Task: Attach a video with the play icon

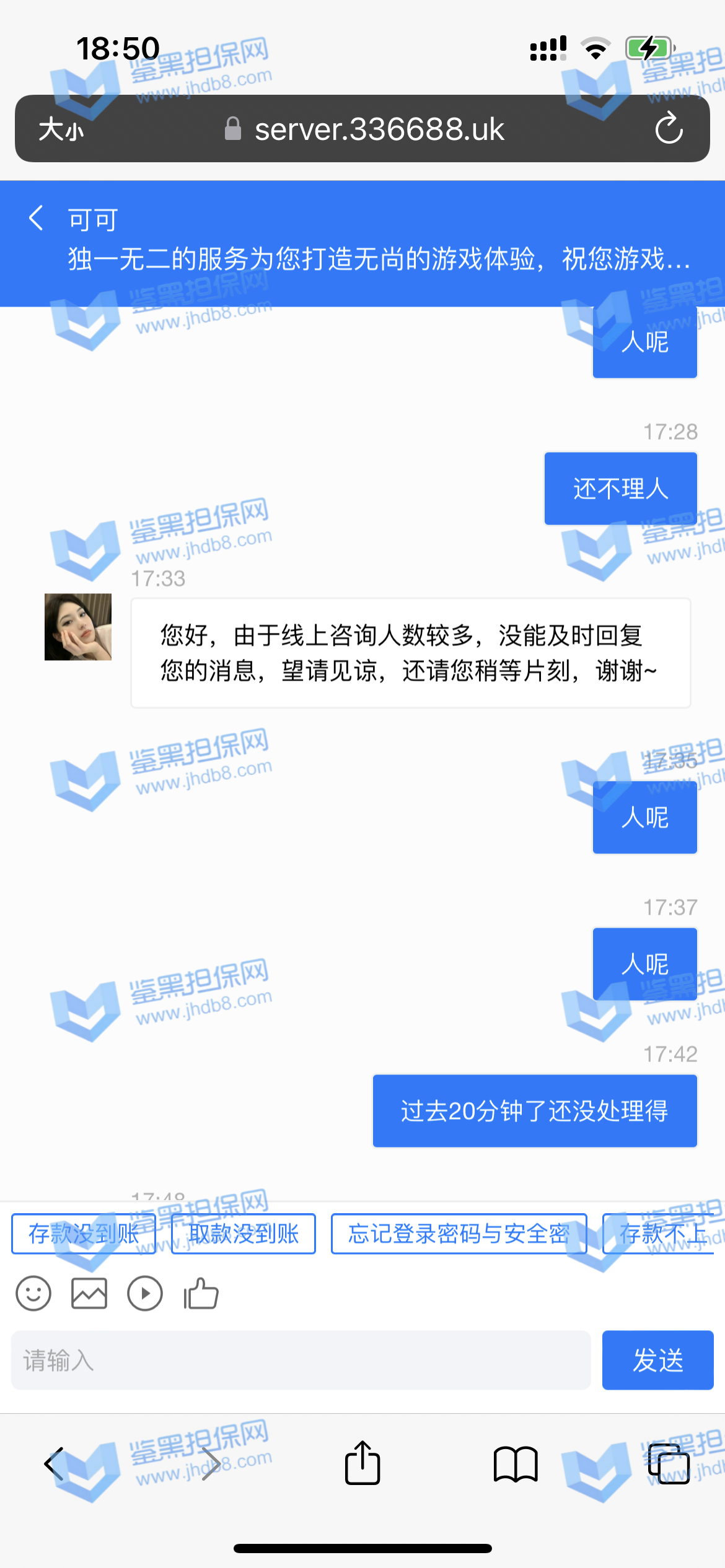Action: tap(145, 1294)
